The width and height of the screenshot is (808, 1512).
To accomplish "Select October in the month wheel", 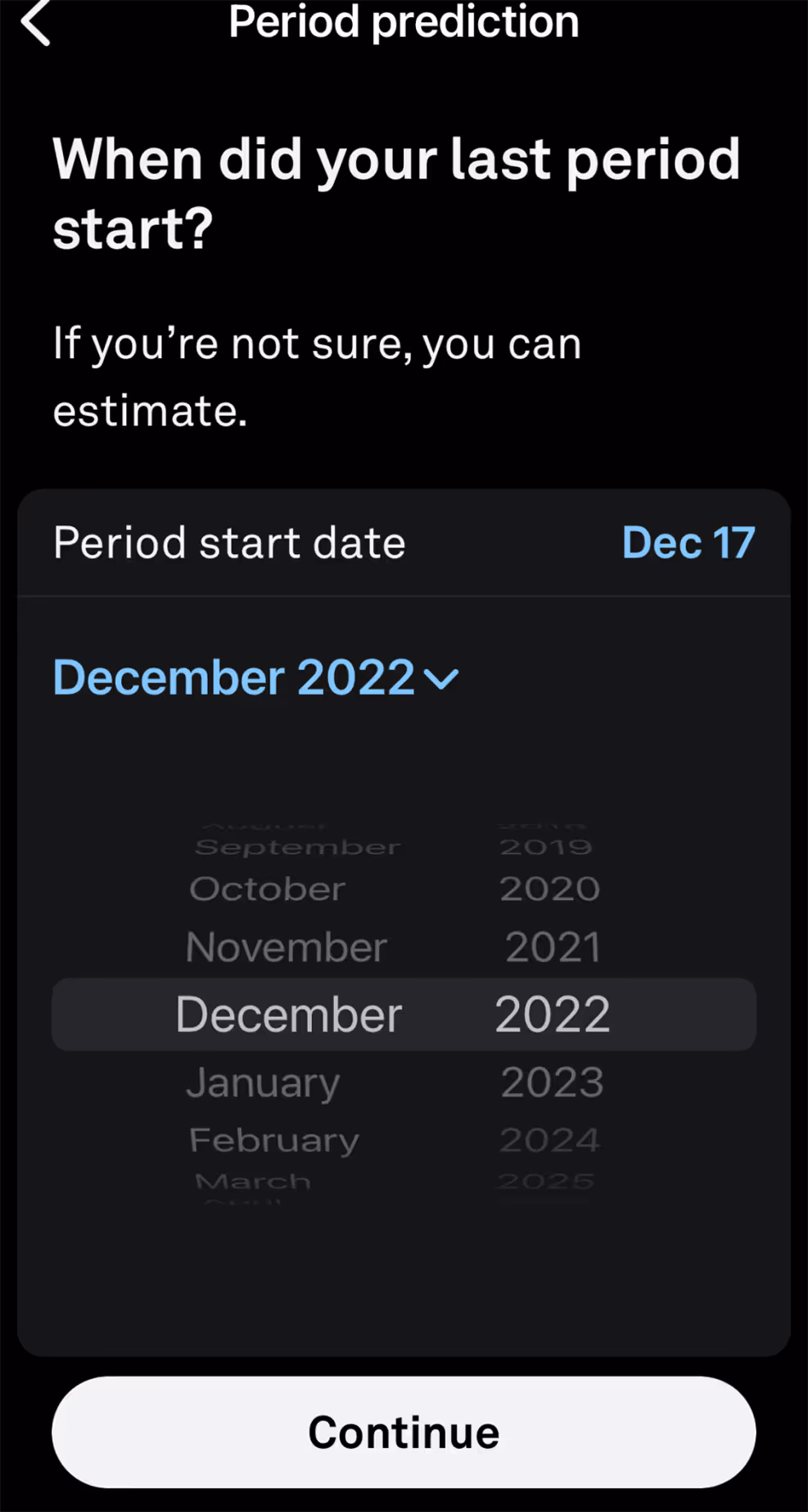I will coord(267,889).
